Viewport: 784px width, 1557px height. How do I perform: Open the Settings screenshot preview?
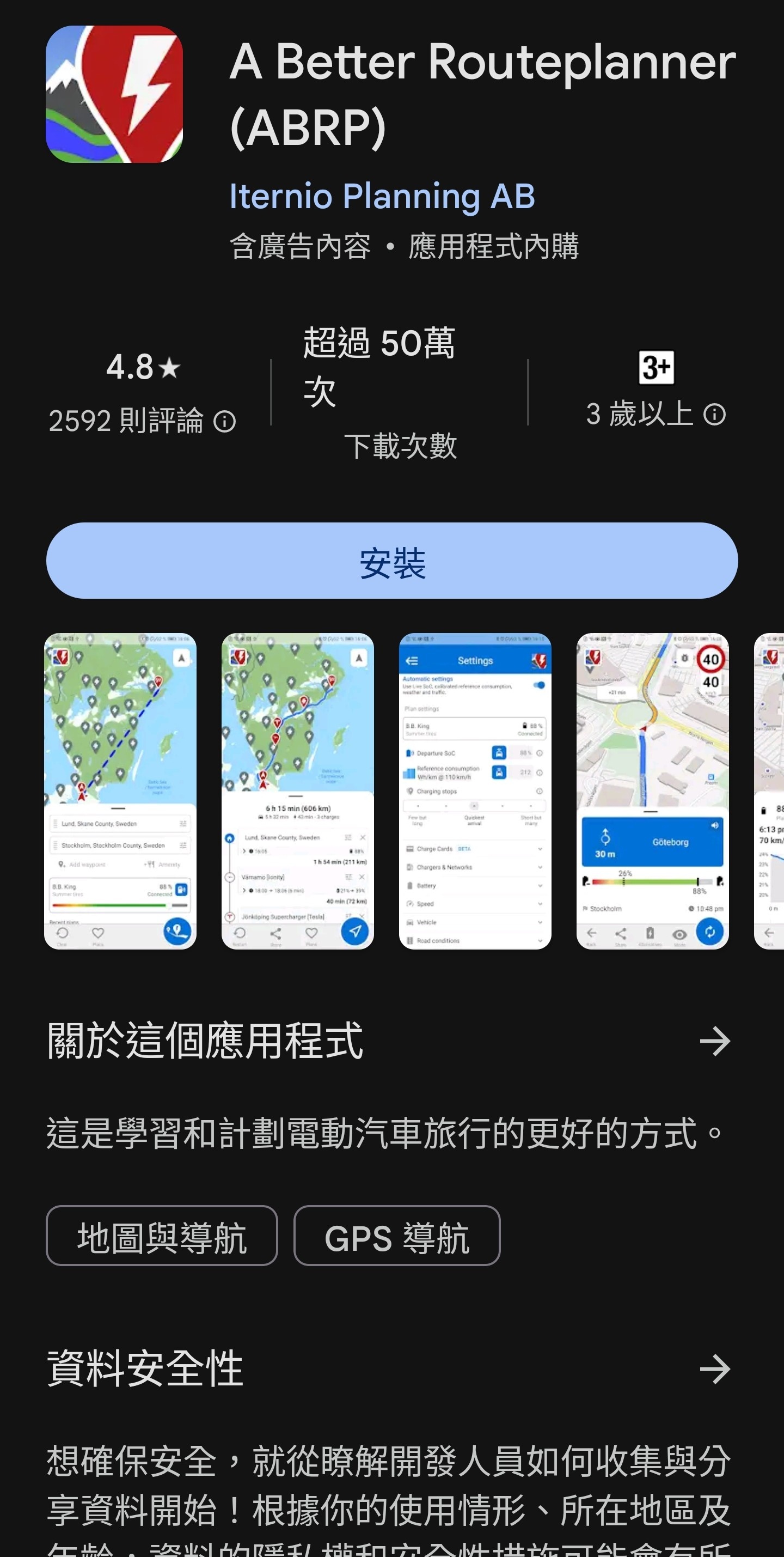[x=475, y=790]
